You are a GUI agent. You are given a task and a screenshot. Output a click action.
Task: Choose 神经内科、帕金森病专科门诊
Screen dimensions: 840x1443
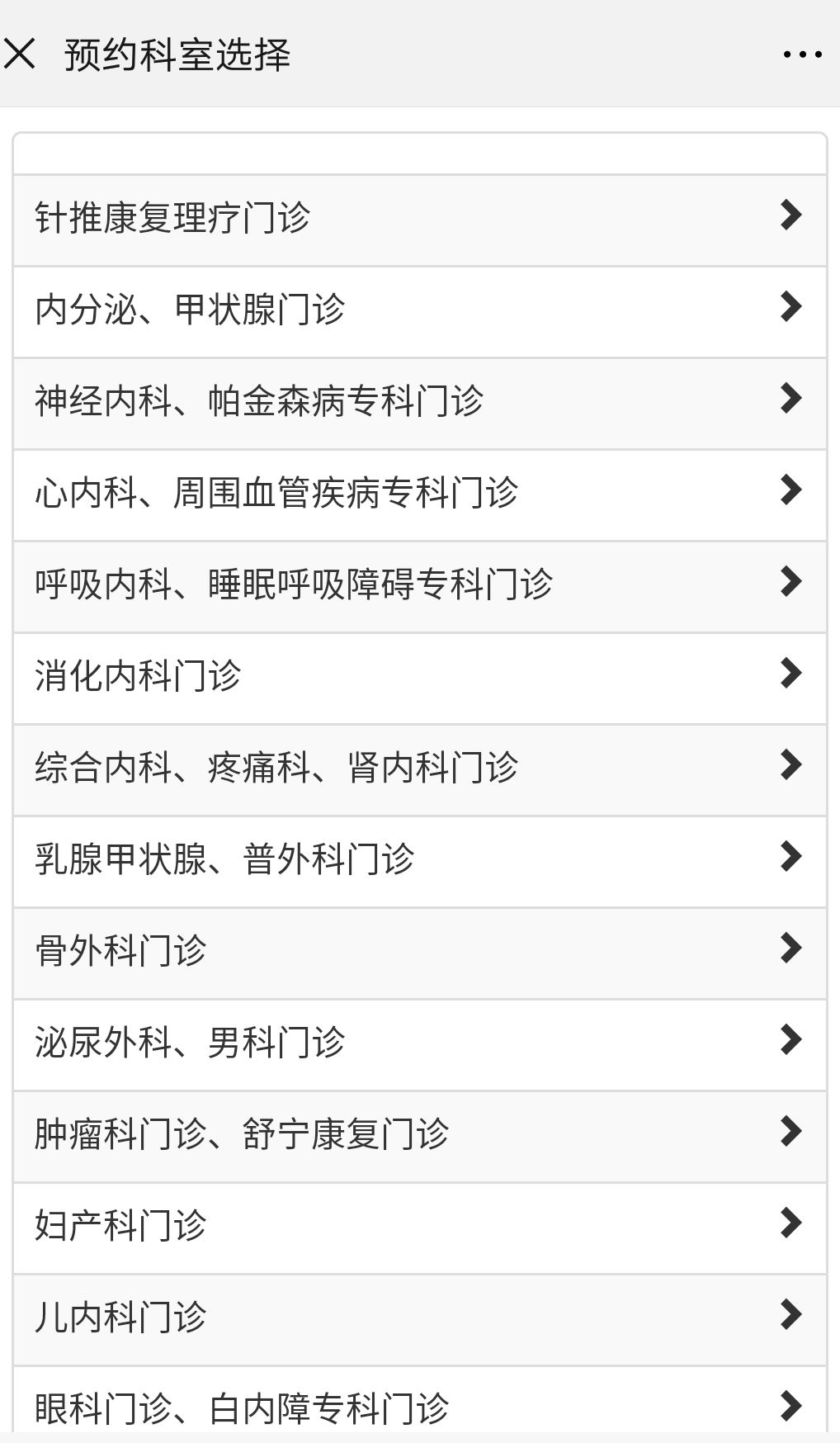tap(419, 403)
